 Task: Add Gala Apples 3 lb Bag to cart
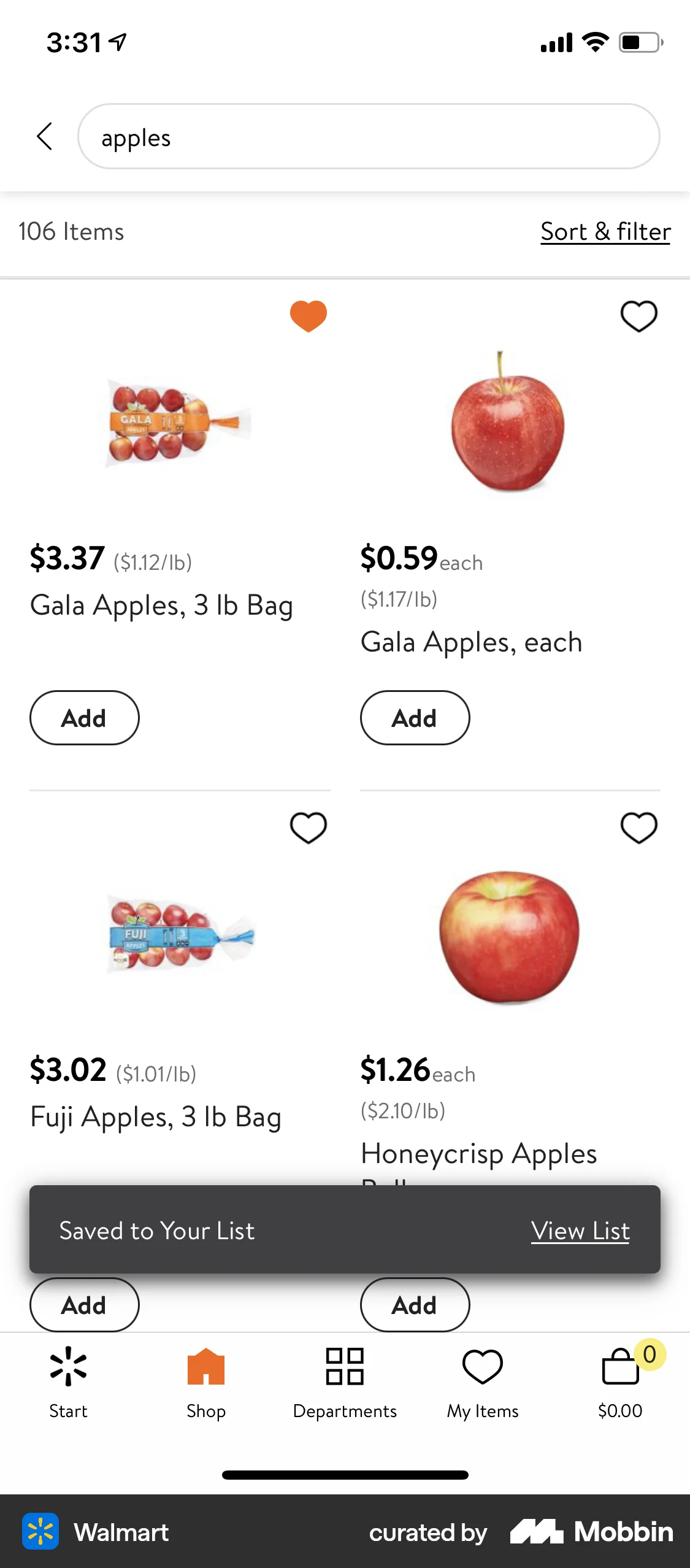click(x=84, y=717)
